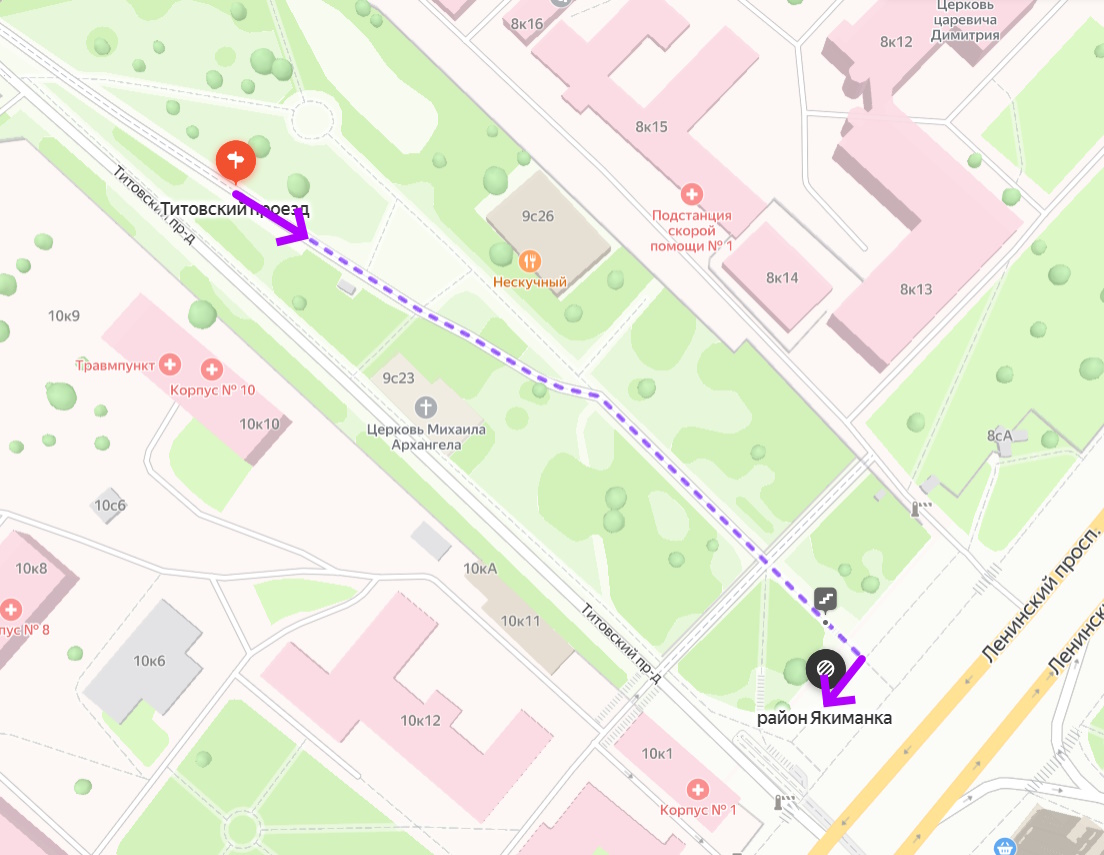Select Подстанция скорой помощи № 1 marker
This screenshot has height=855, width=1104.
click(x=691, y=193)
